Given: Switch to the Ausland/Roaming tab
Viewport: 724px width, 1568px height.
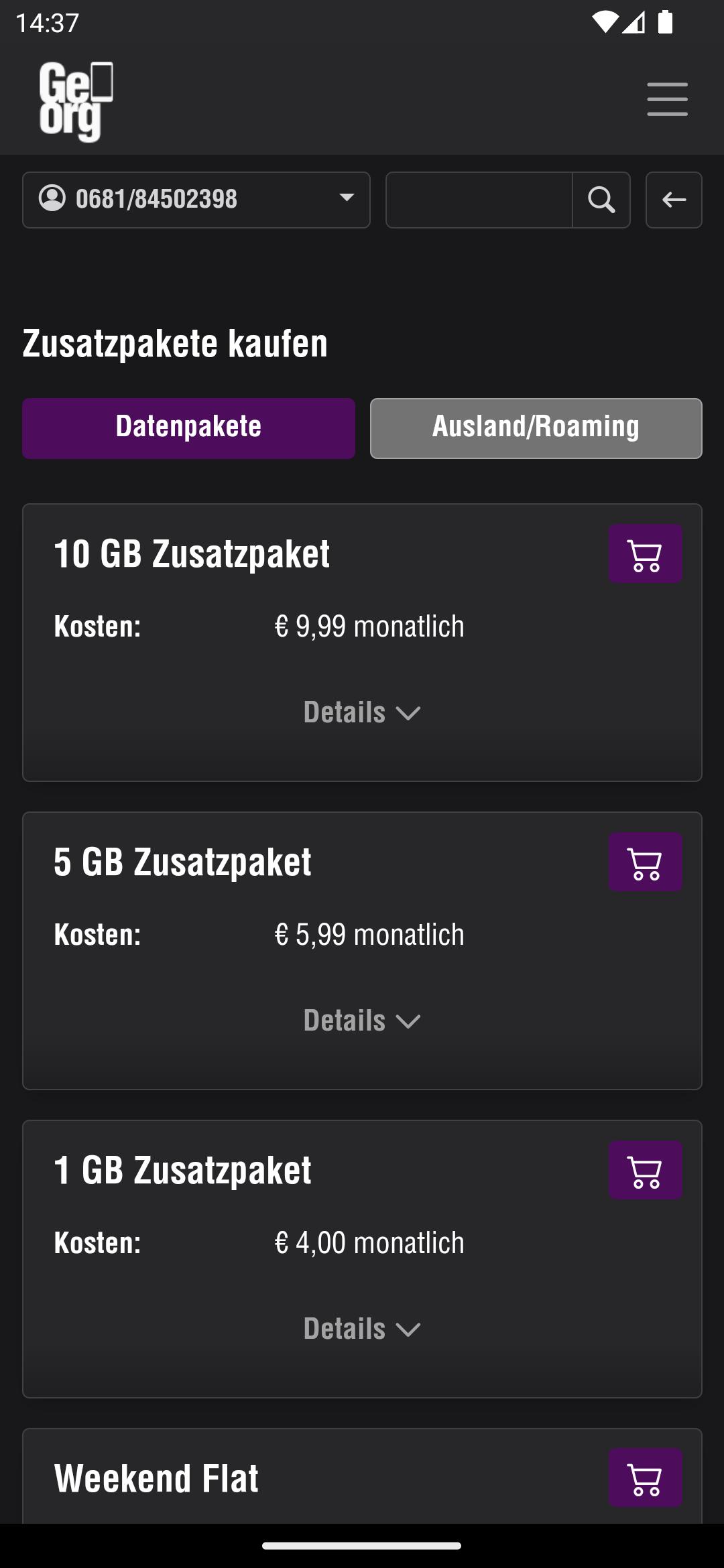Looking at the screenshot, I should pos(536,428).
